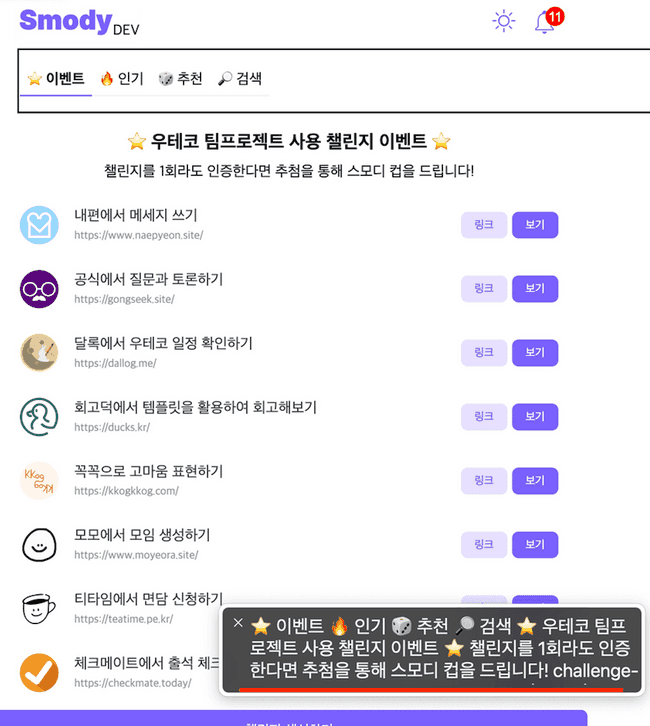Image resolution: width=650 pixels, height=726 pixels.
Task: Tap 보기 for 달록에서 우테코 일정 확인하기
Action: click(x=535, y=353)
